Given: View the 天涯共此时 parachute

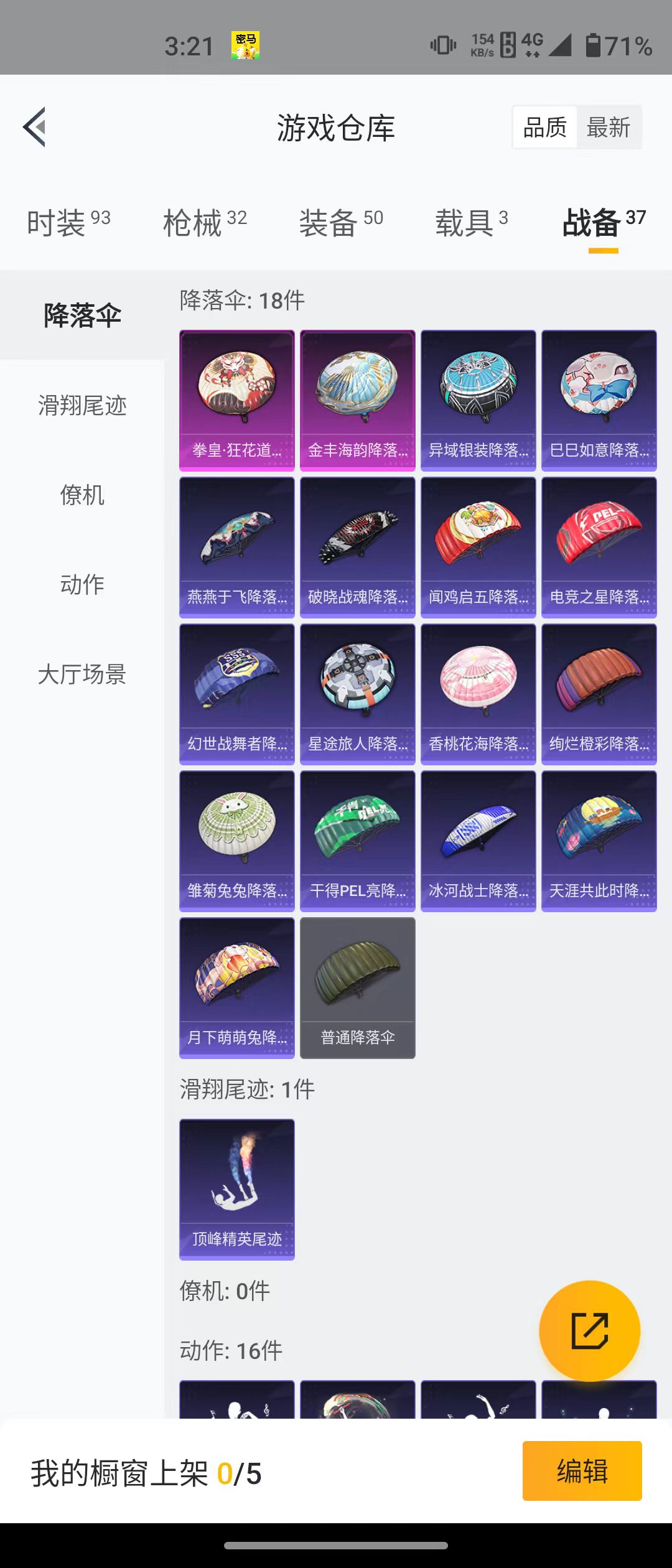Looking at the screenshot, I should [599, 841].
